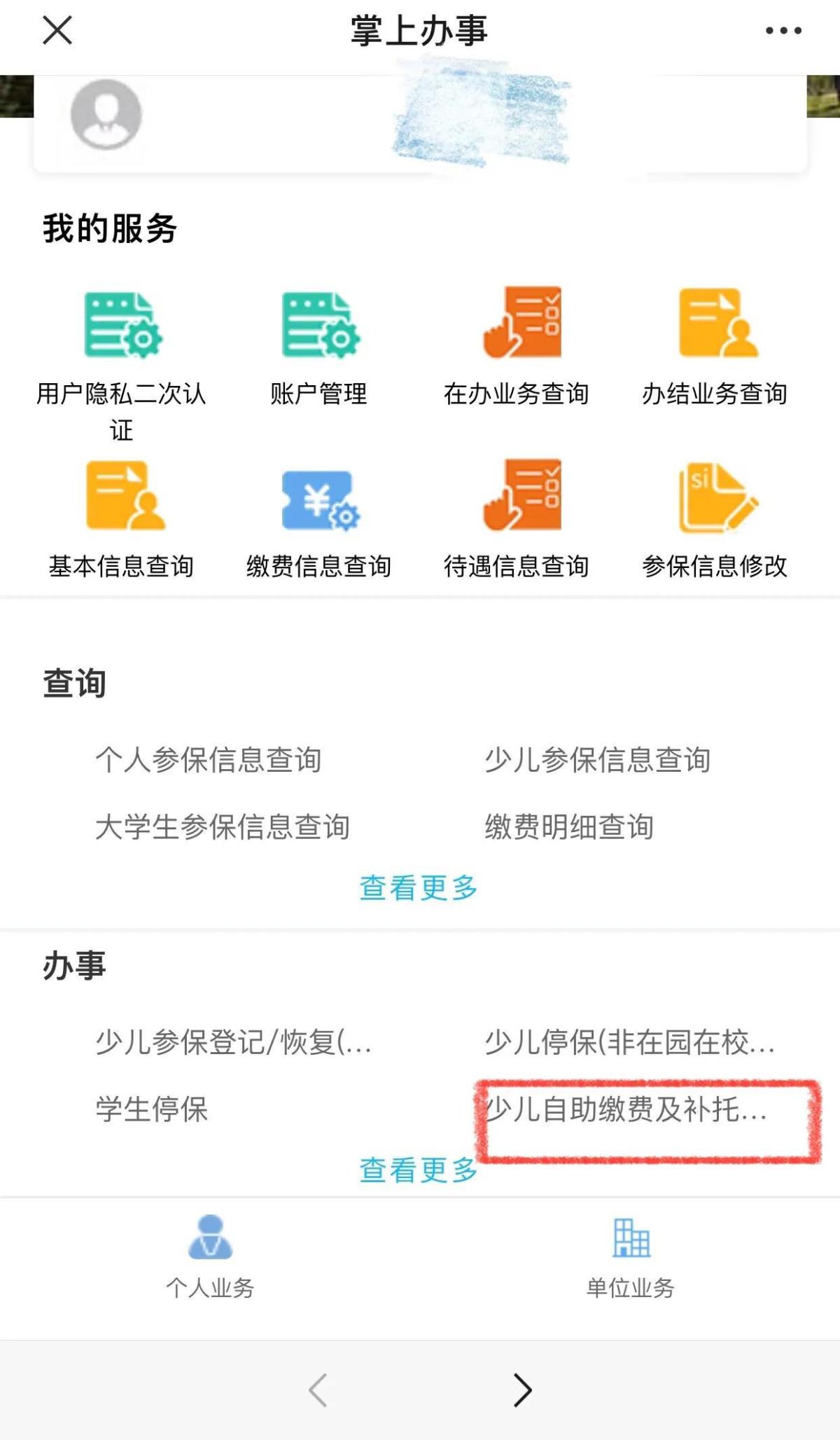Open 少儿参保登记/恢复 item
Image resolution: width=840 pixels, height=1440 pixels.
click(x=233, y=1042)
